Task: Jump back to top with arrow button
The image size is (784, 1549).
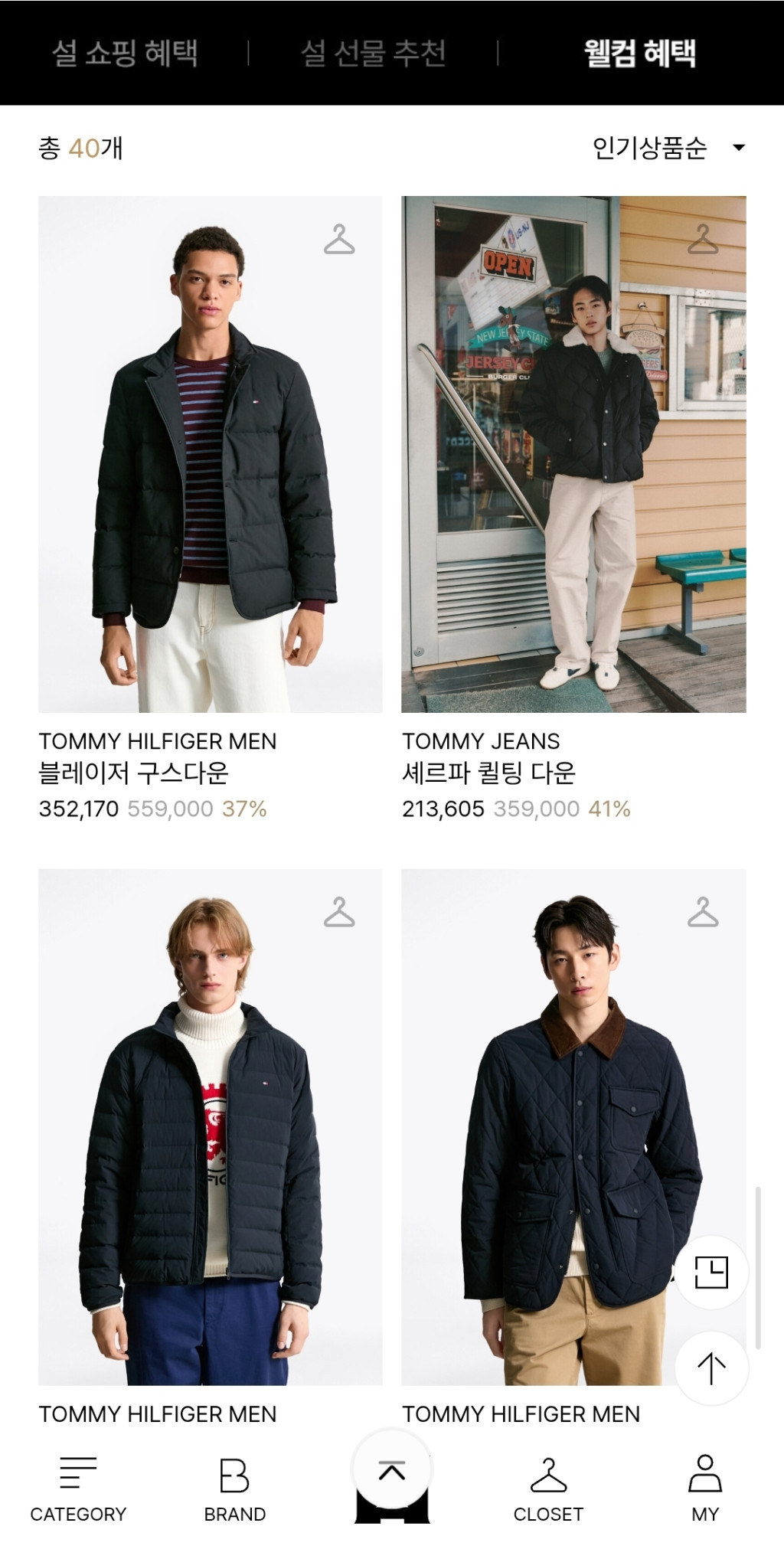Action: pyautogui.click(x=710, y=1368)
